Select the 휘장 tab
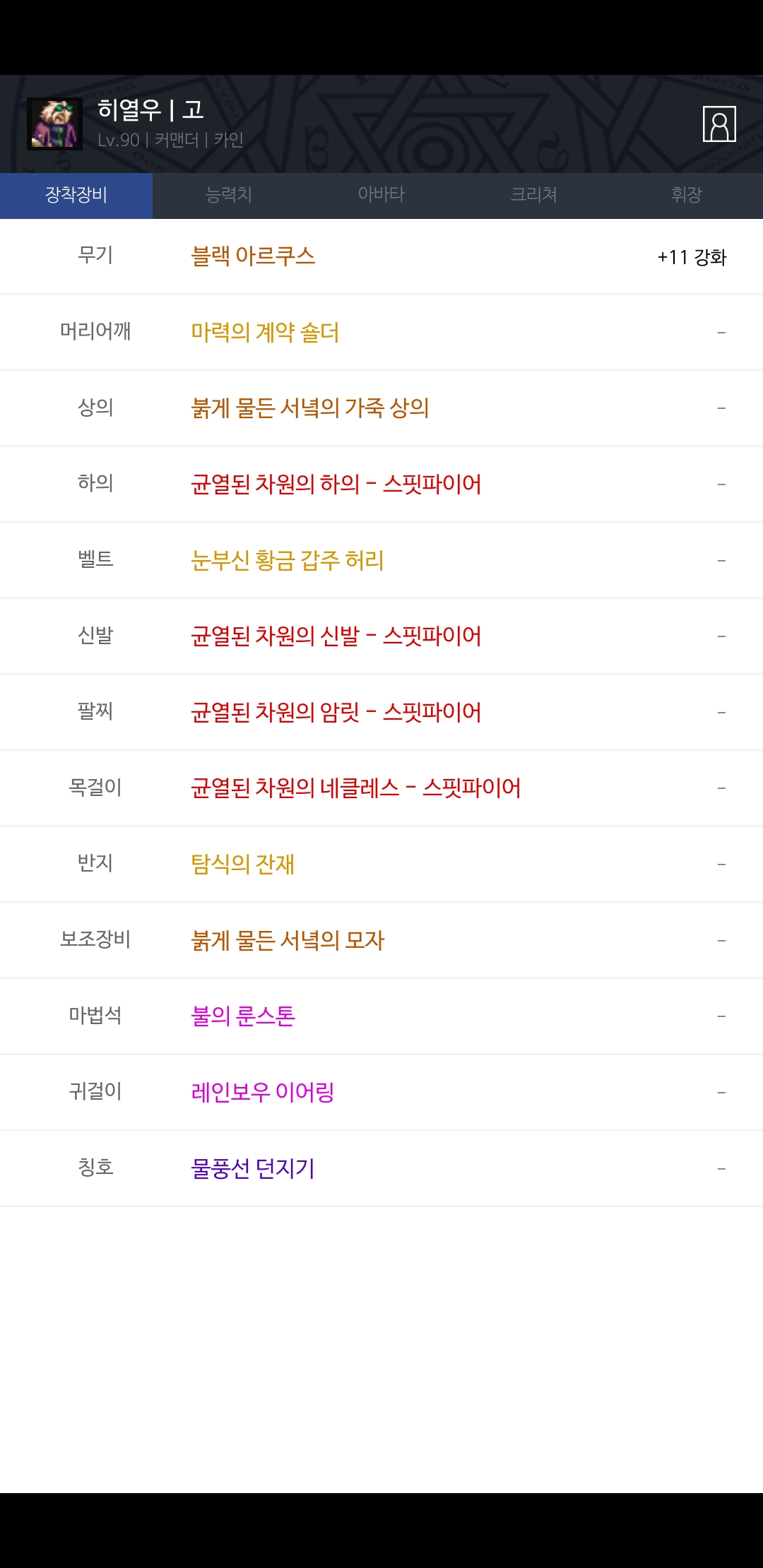 686,195
